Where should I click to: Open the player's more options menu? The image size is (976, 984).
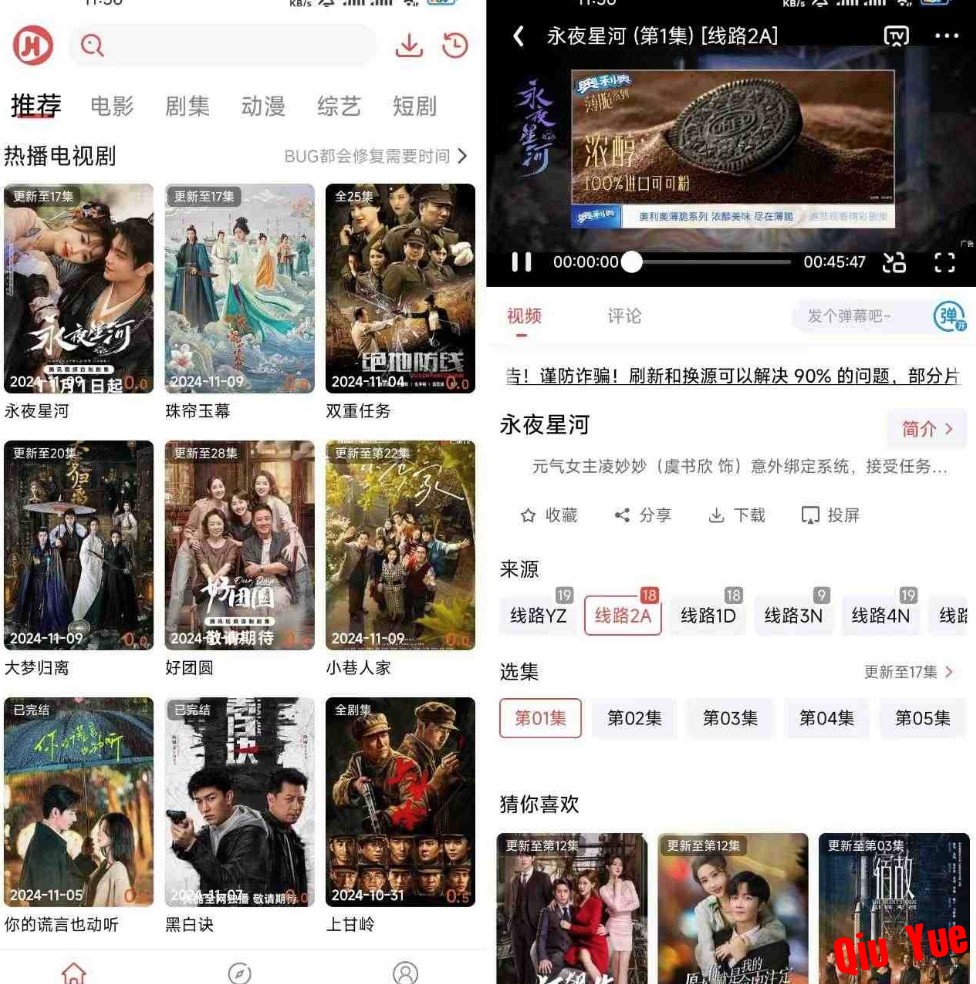[x=946, y=36]
